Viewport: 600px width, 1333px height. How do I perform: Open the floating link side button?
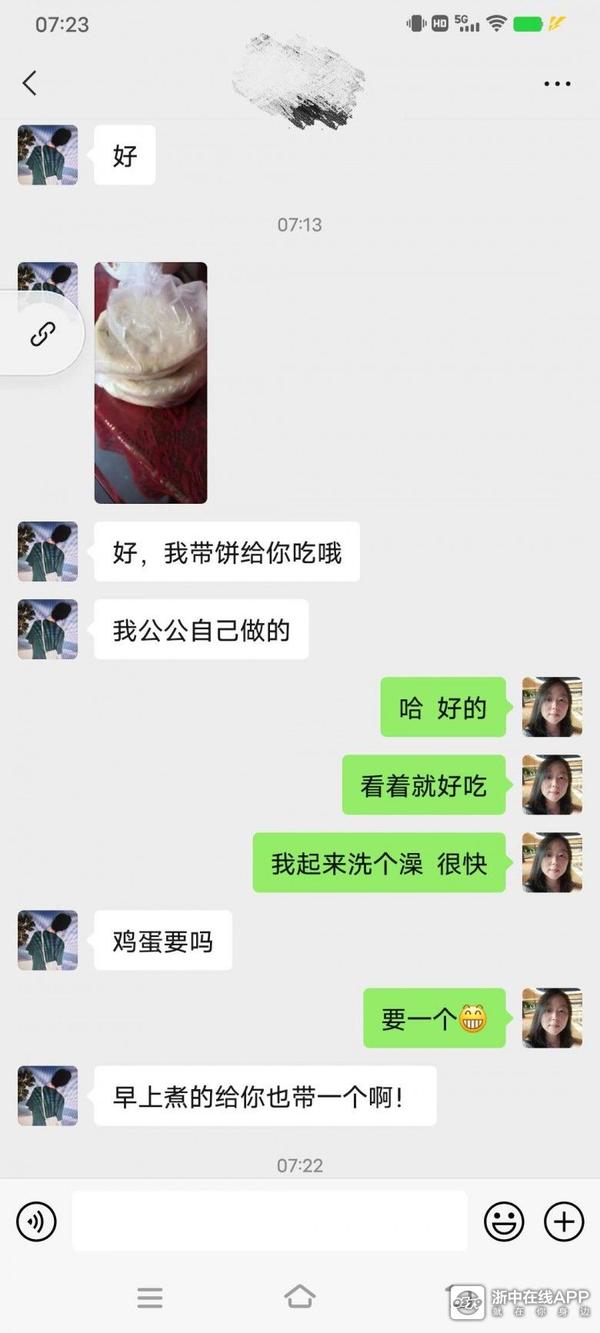click(42, 335)
